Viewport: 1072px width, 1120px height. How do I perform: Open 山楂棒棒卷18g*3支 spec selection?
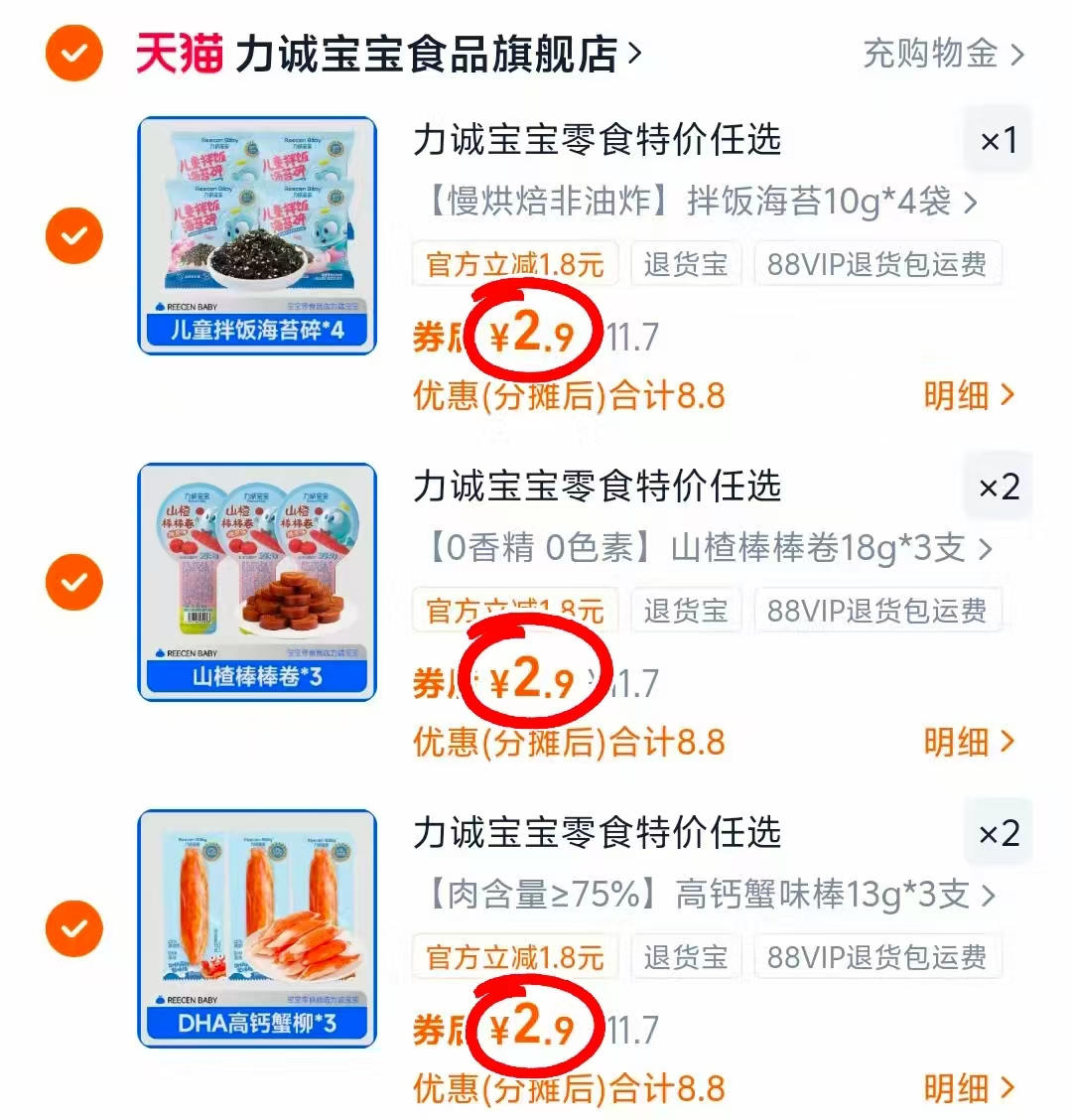[x=695, y=548]
